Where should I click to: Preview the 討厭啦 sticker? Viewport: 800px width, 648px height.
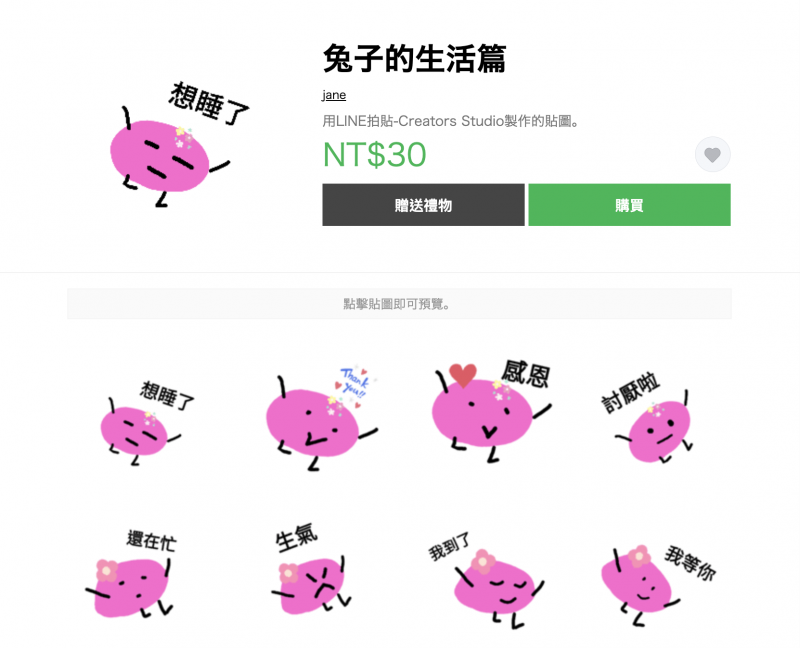(x=647, y=420)
